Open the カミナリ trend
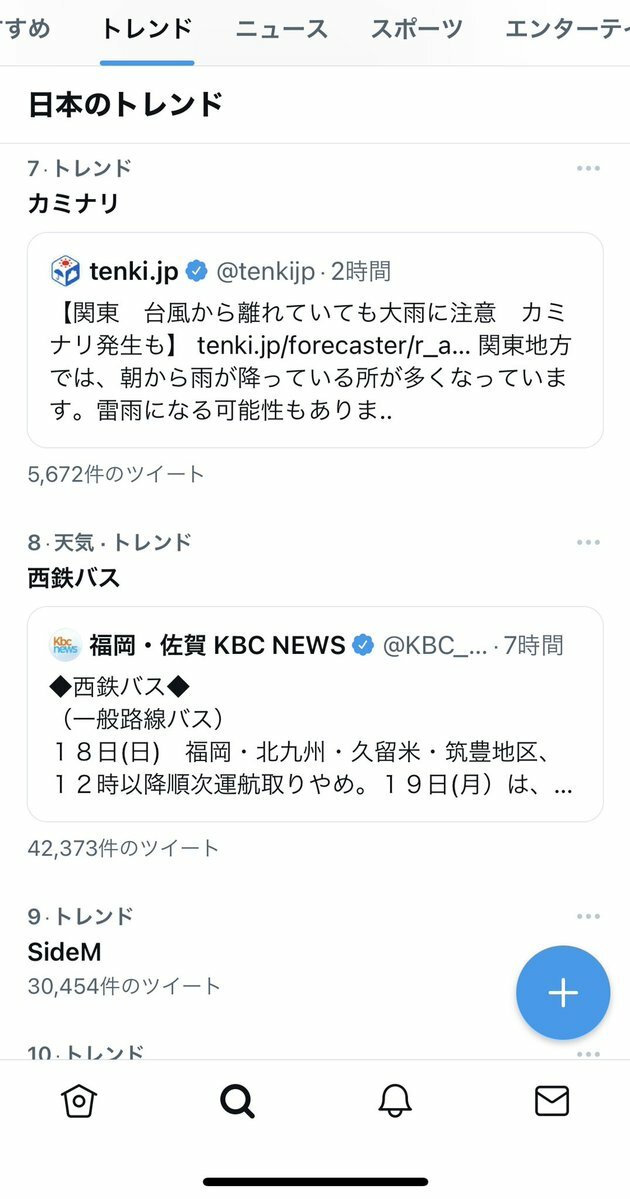Image resolution: width=630 pixels, height=1199 pixels. [74, 204]
